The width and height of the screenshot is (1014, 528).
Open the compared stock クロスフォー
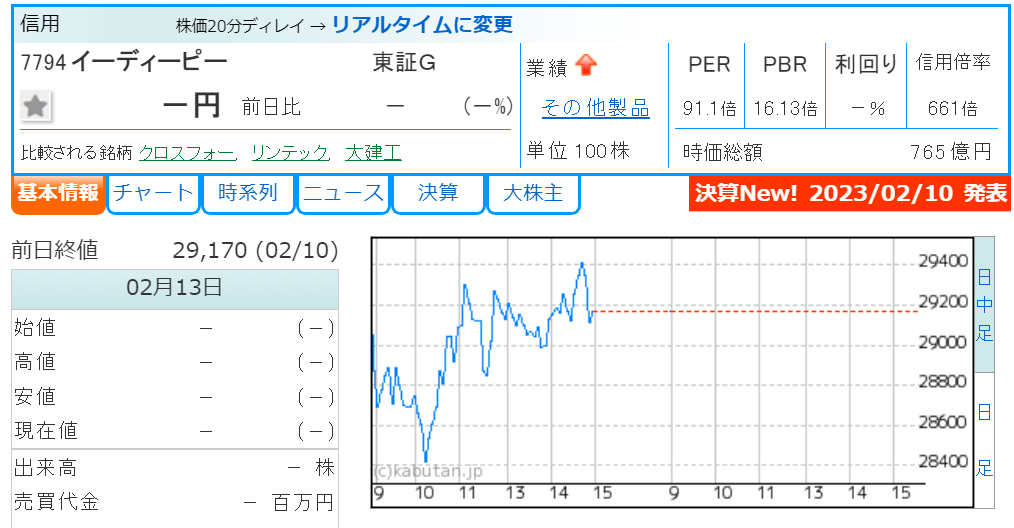(187, 153)
